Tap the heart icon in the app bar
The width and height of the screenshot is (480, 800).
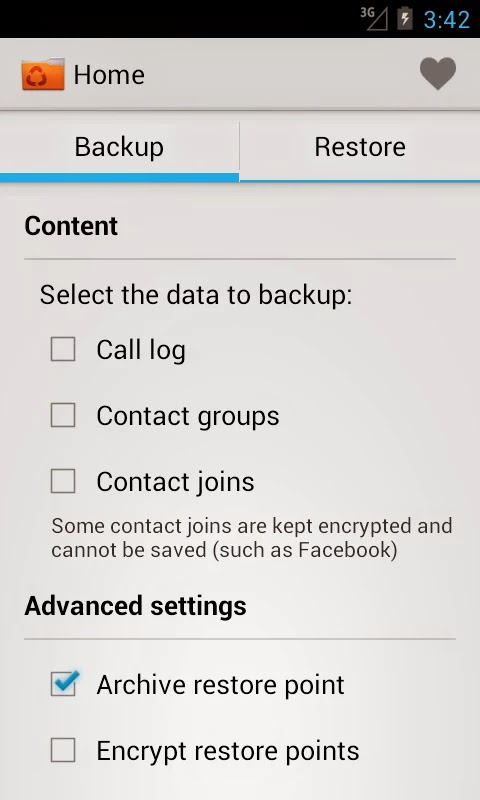coord(438,74)
